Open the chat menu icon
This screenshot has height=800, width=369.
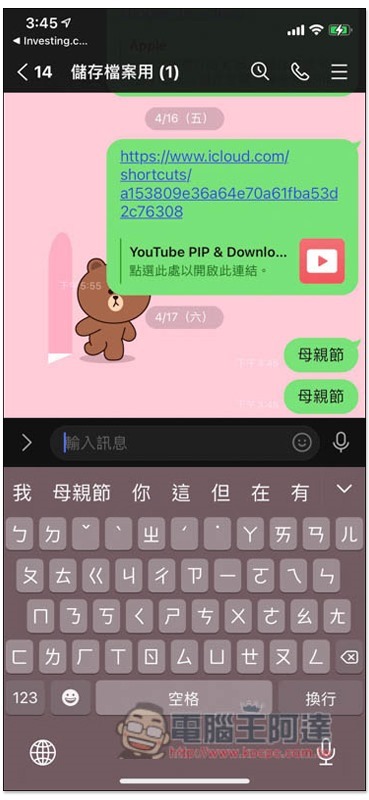(x=339, y=72)
